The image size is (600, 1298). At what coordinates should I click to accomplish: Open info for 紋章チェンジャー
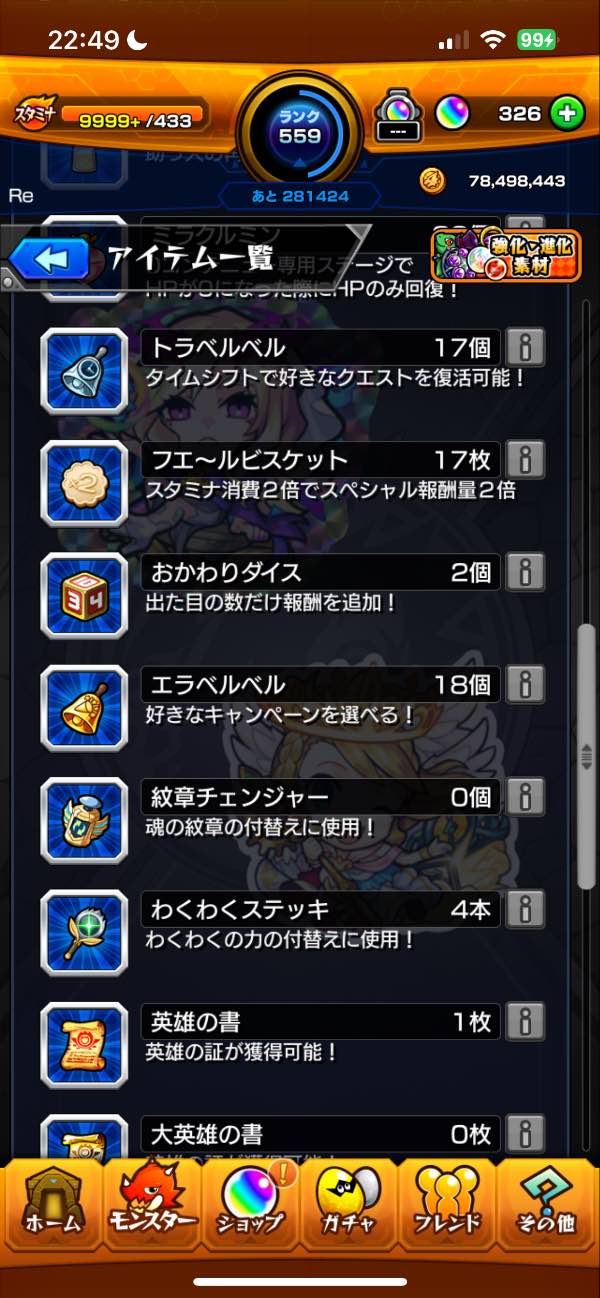525,797
